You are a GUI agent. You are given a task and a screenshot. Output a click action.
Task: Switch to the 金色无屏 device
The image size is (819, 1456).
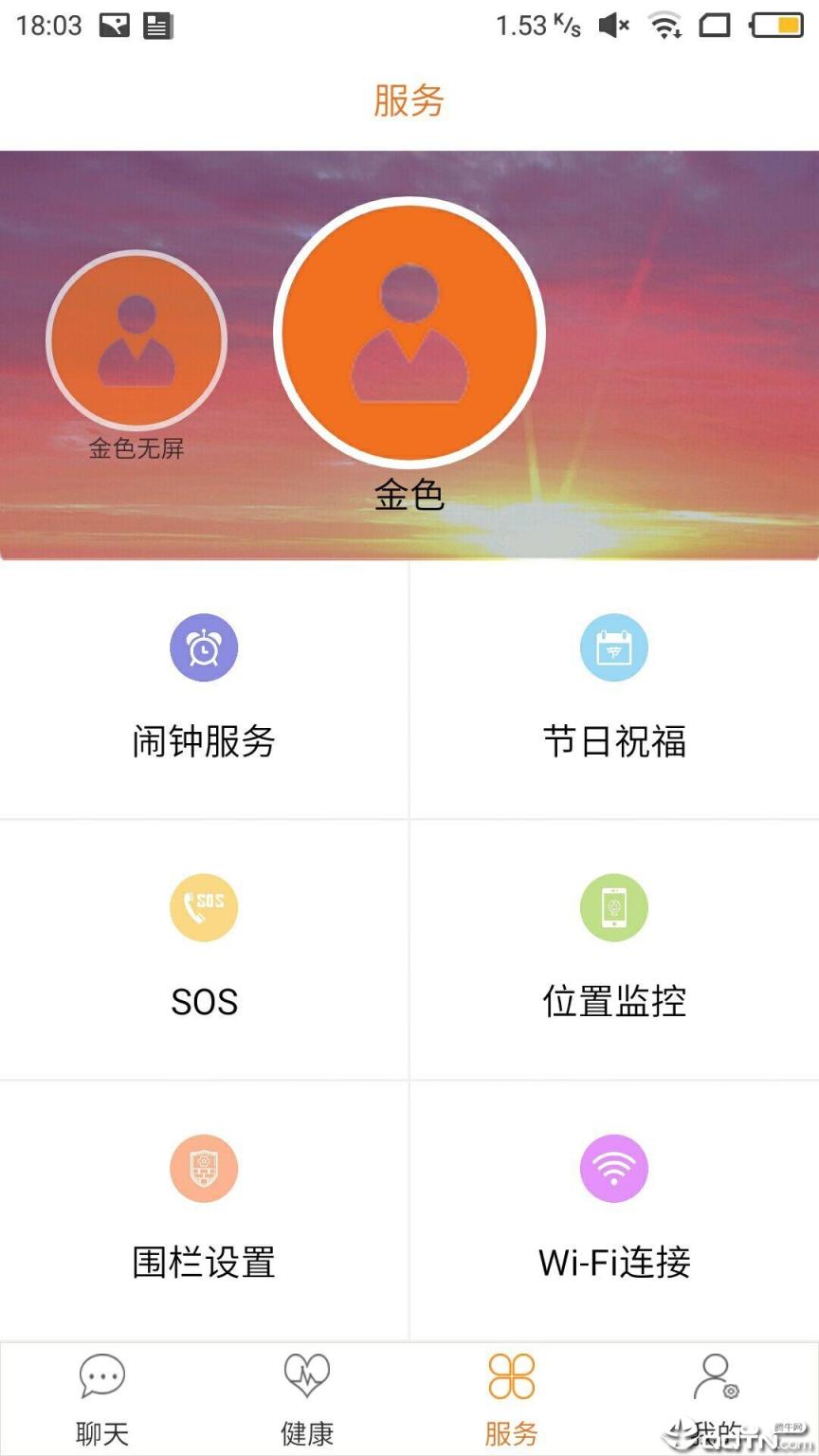coord(136,341)
